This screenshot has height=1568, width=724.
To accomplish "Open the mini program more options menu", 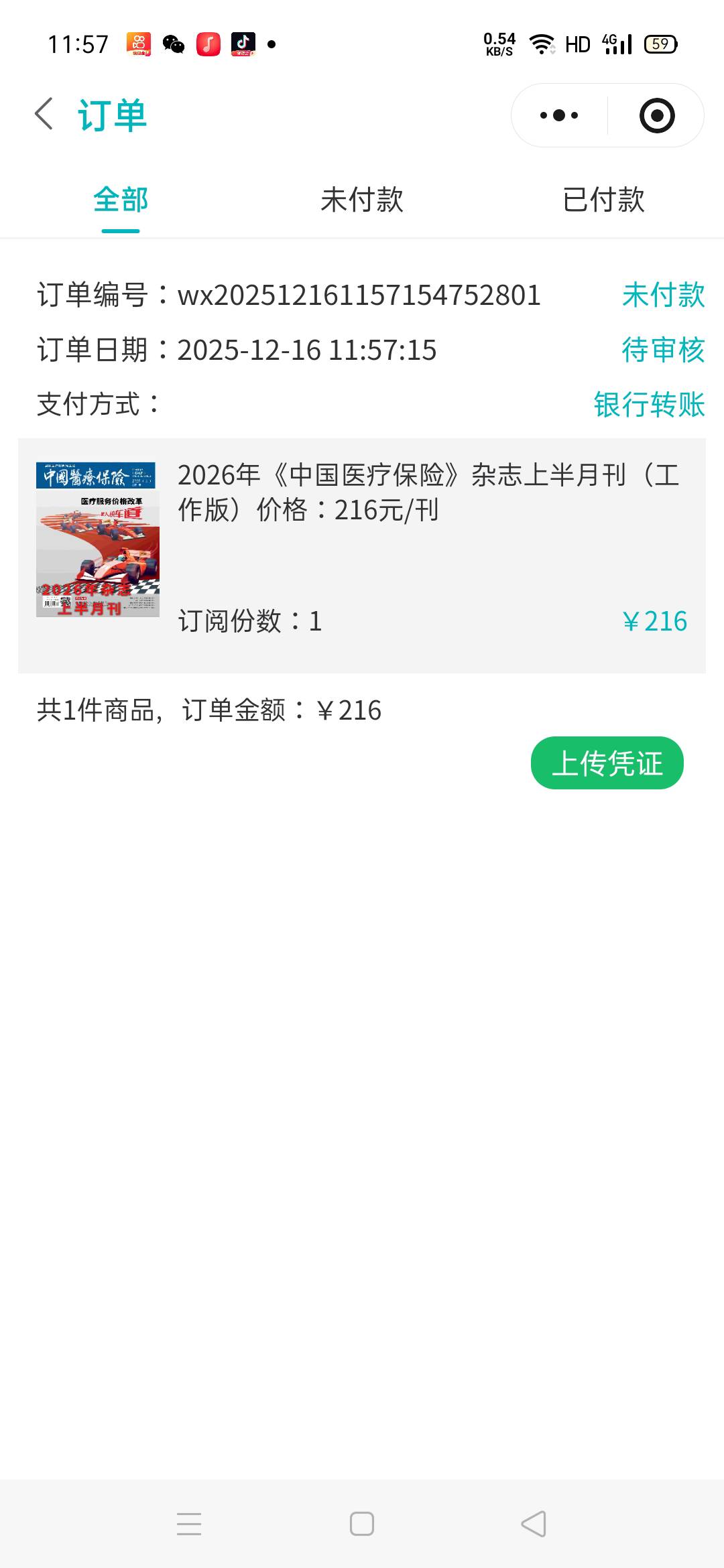I will tap(559, 115).
